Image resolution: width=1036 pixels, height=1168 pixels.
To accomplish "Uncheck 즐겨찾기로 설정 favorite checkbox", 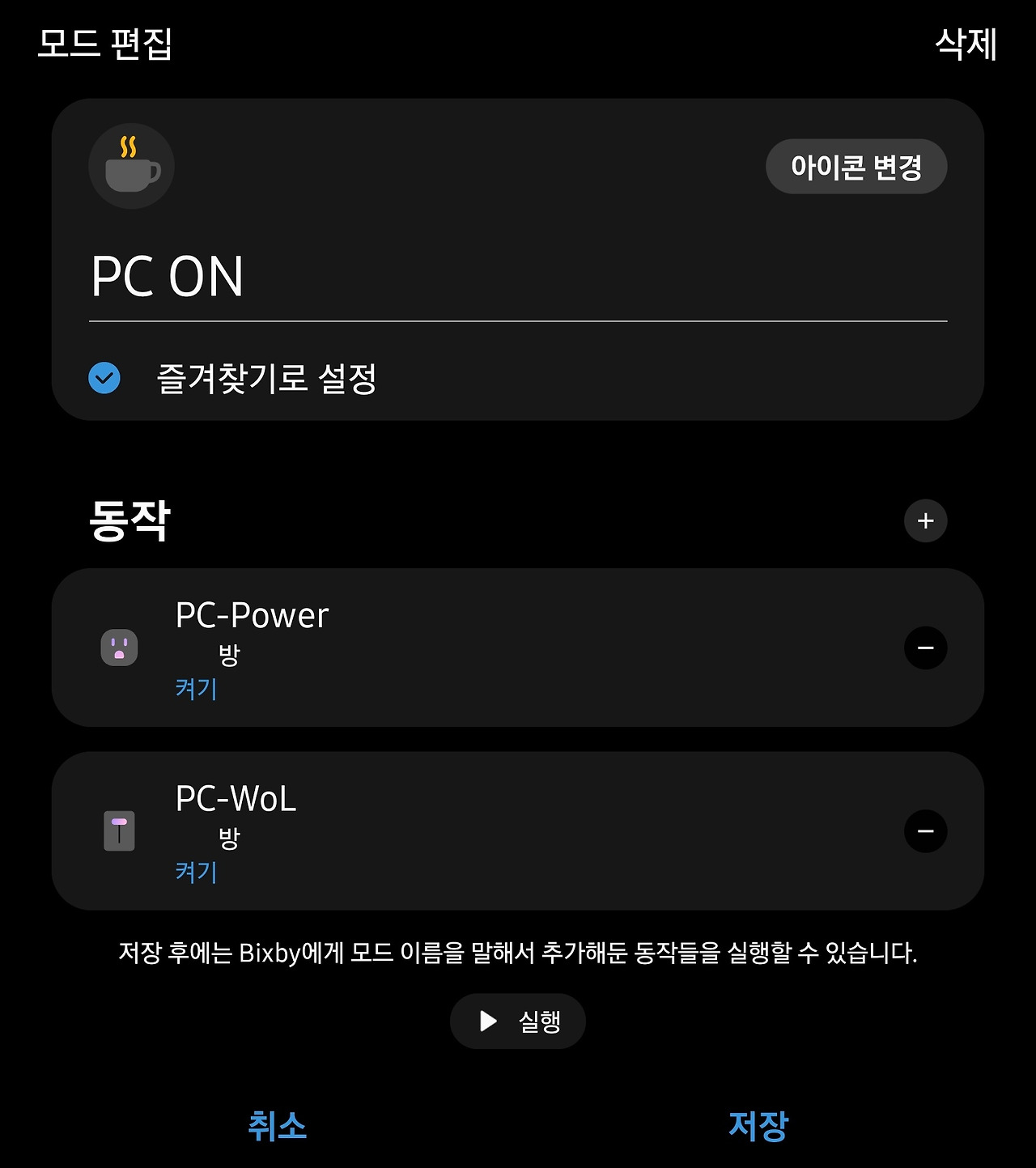I will point(104,378).
